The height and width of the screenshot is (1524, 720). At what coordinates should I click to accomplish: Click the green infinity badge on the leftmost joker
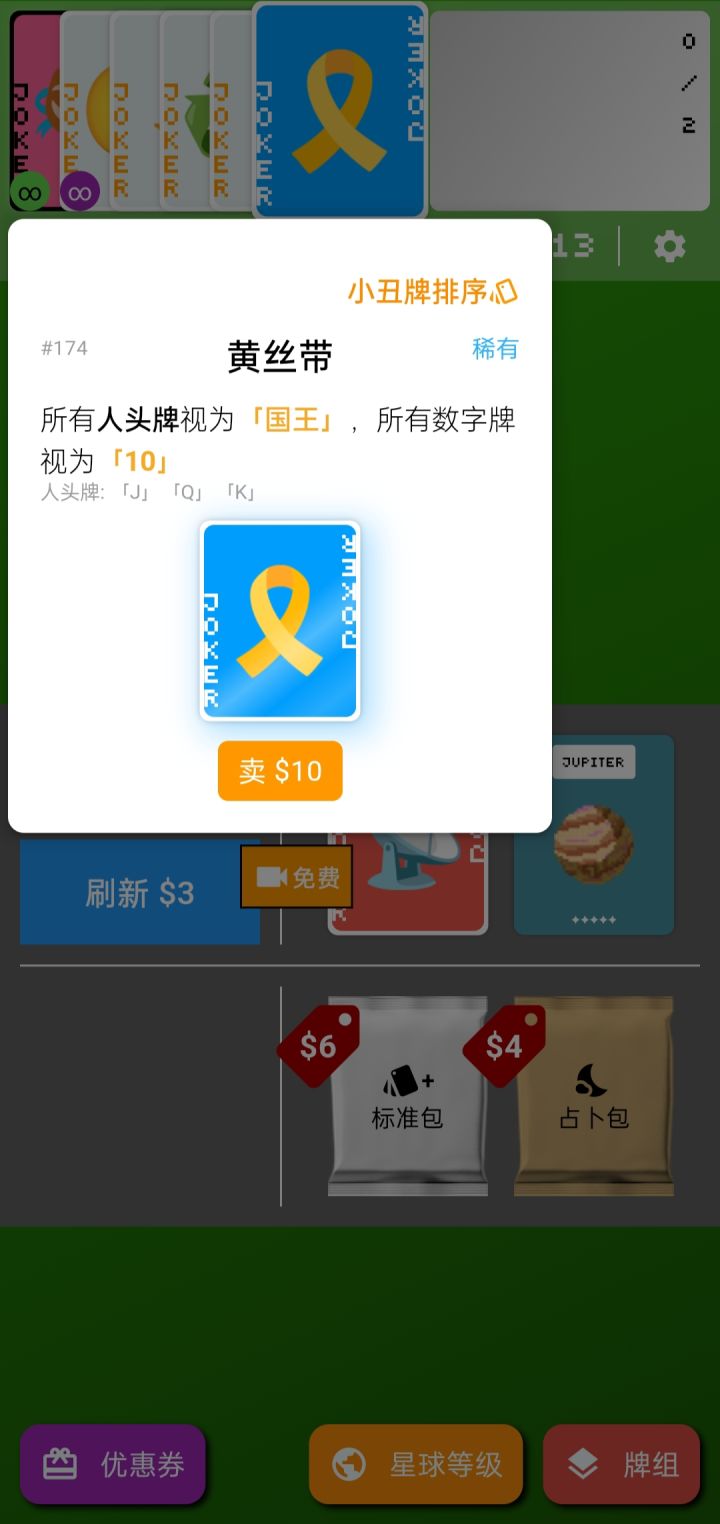[30, 191]
